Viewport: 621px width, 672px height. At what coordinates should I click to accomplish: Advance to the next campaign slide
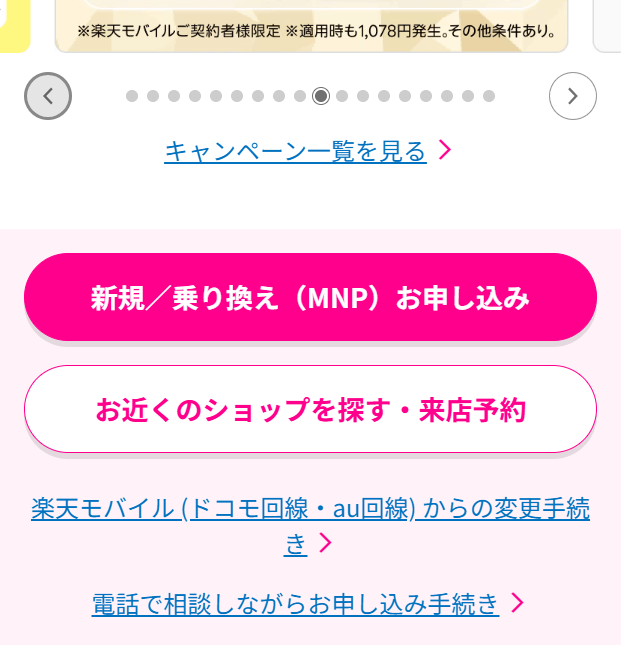[573, 96]
